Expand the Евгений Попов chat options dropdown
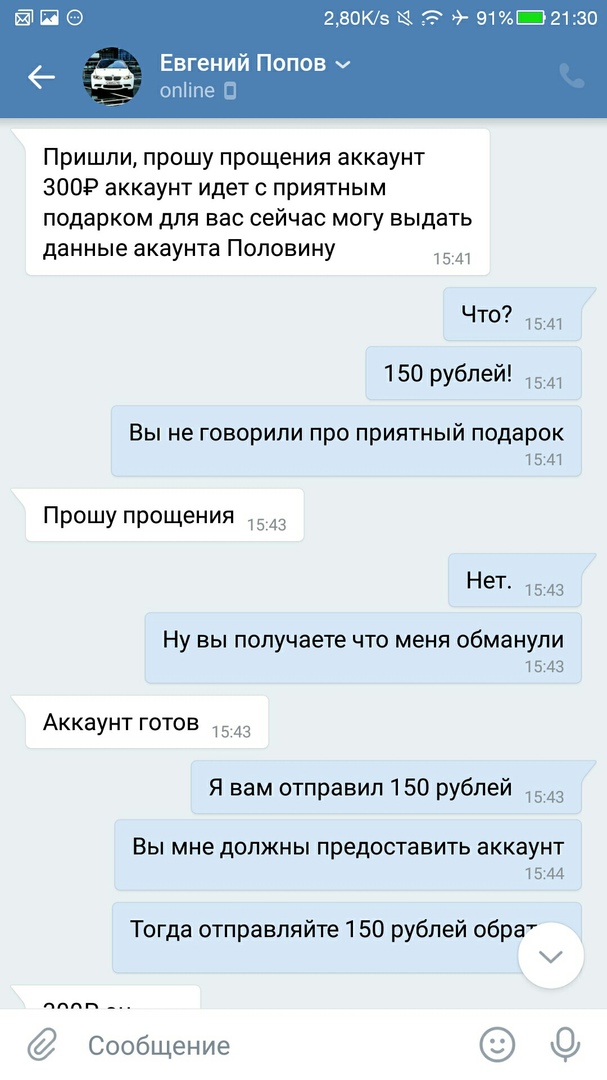 coord(343,65)
